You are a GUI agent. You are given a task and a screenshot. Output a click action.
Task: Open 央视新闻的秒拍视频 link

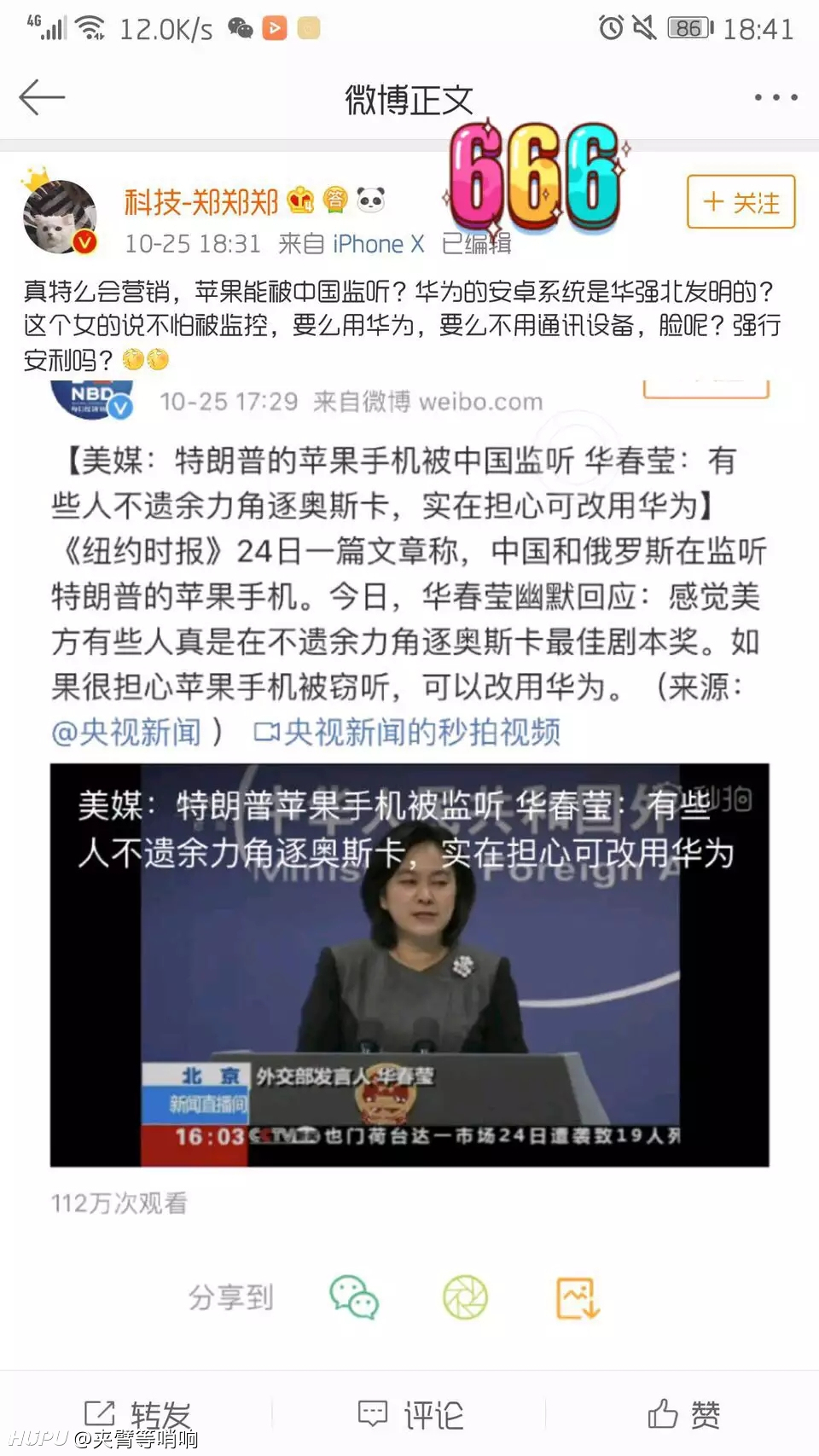tap(407, 732)
